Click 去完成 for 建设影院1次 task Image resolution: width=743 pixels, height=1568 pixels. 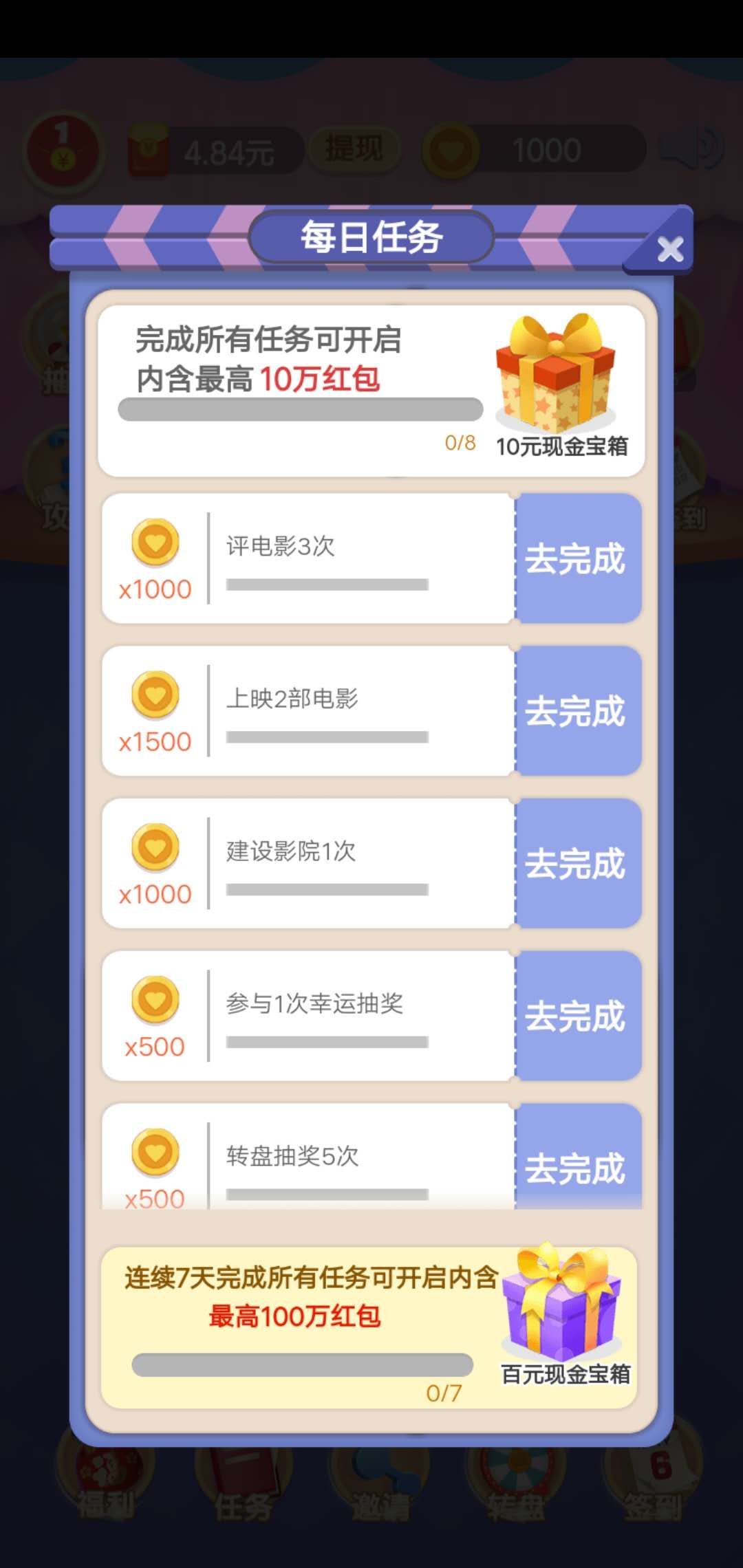(x=578, y=864)
